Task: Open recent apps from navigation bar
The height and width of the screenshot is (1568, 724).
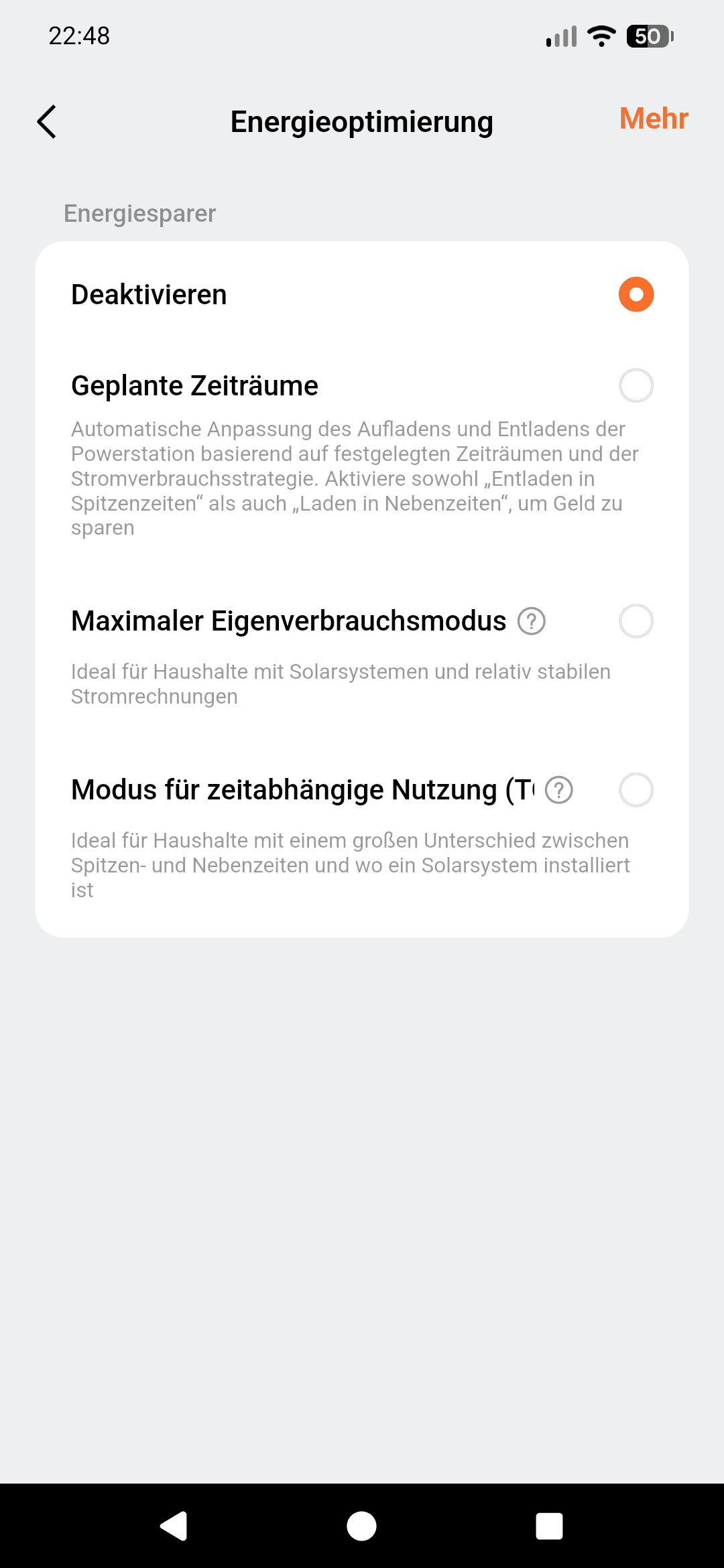Action: [549, 1526]
